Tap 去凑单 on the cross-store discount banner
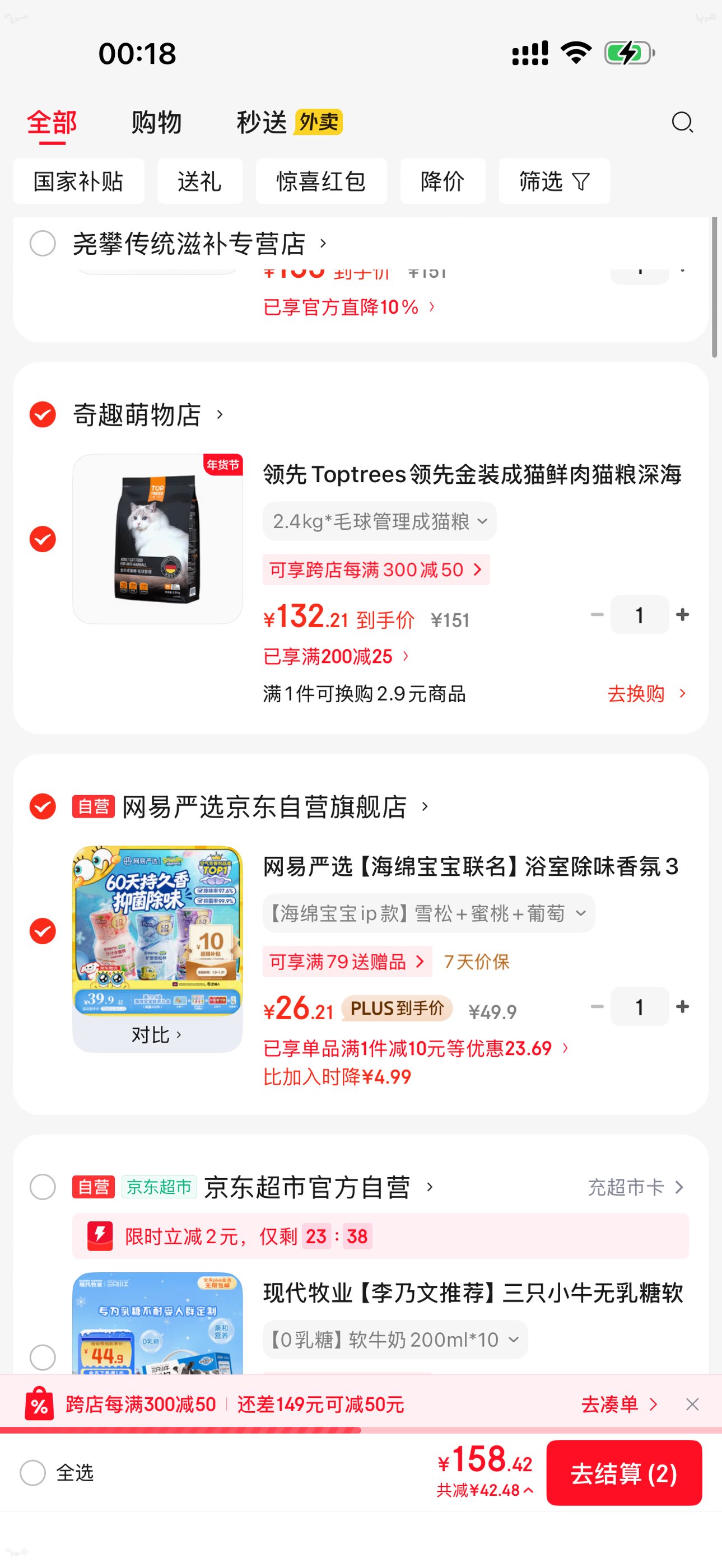 tap(618, 1404)
